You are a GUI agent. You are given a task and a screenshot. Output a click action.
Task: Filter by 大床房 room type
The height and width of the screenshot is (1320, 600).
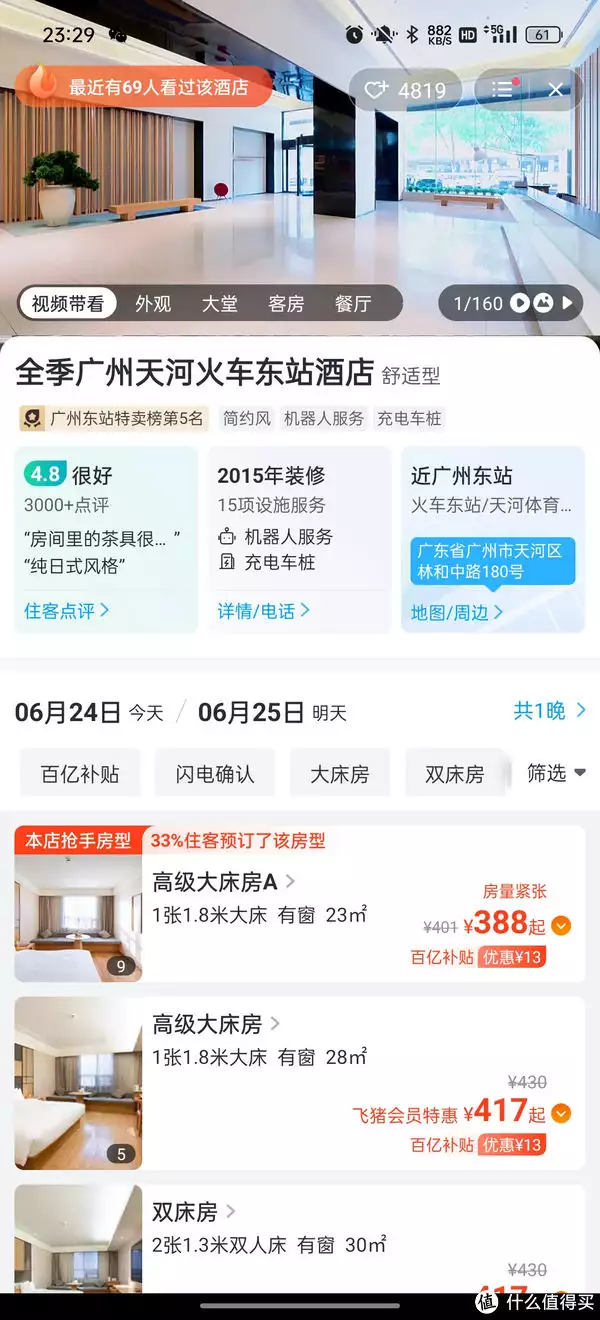340,774
